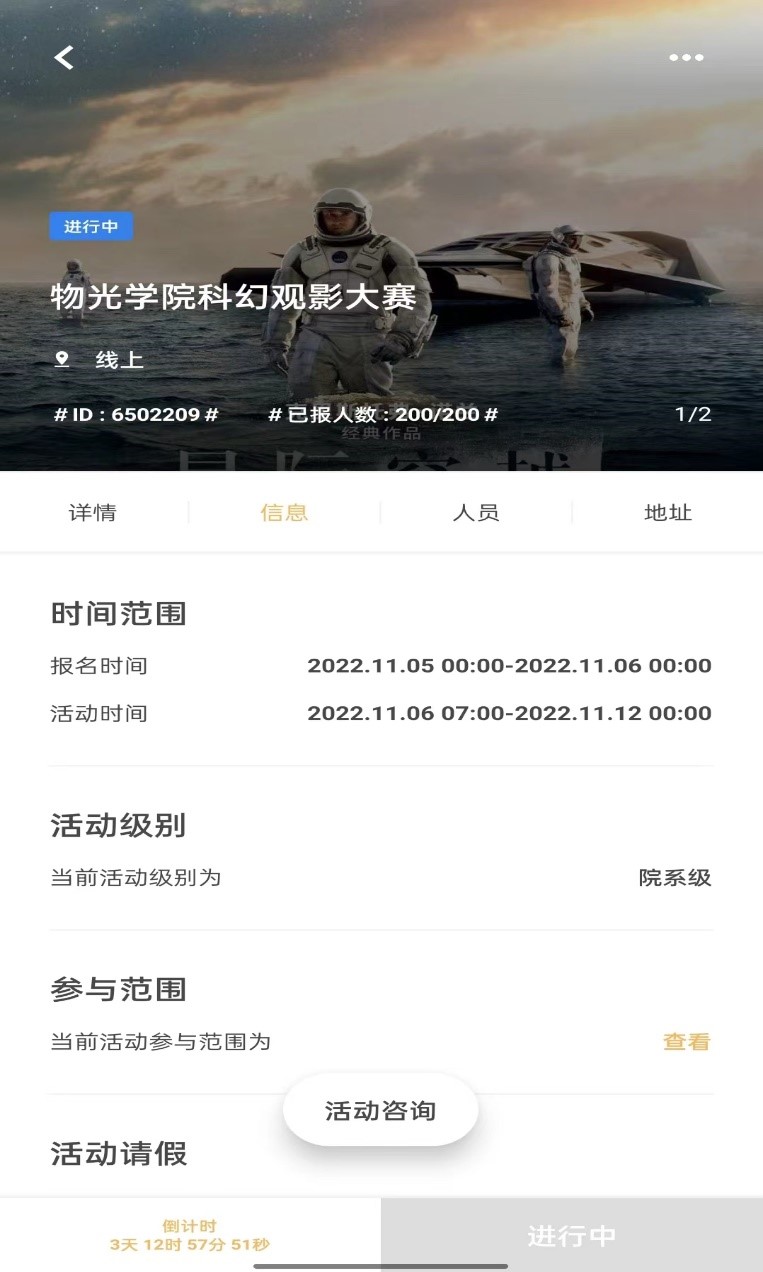Tap the 活动咨询 floating button

tap(381, 1110)
